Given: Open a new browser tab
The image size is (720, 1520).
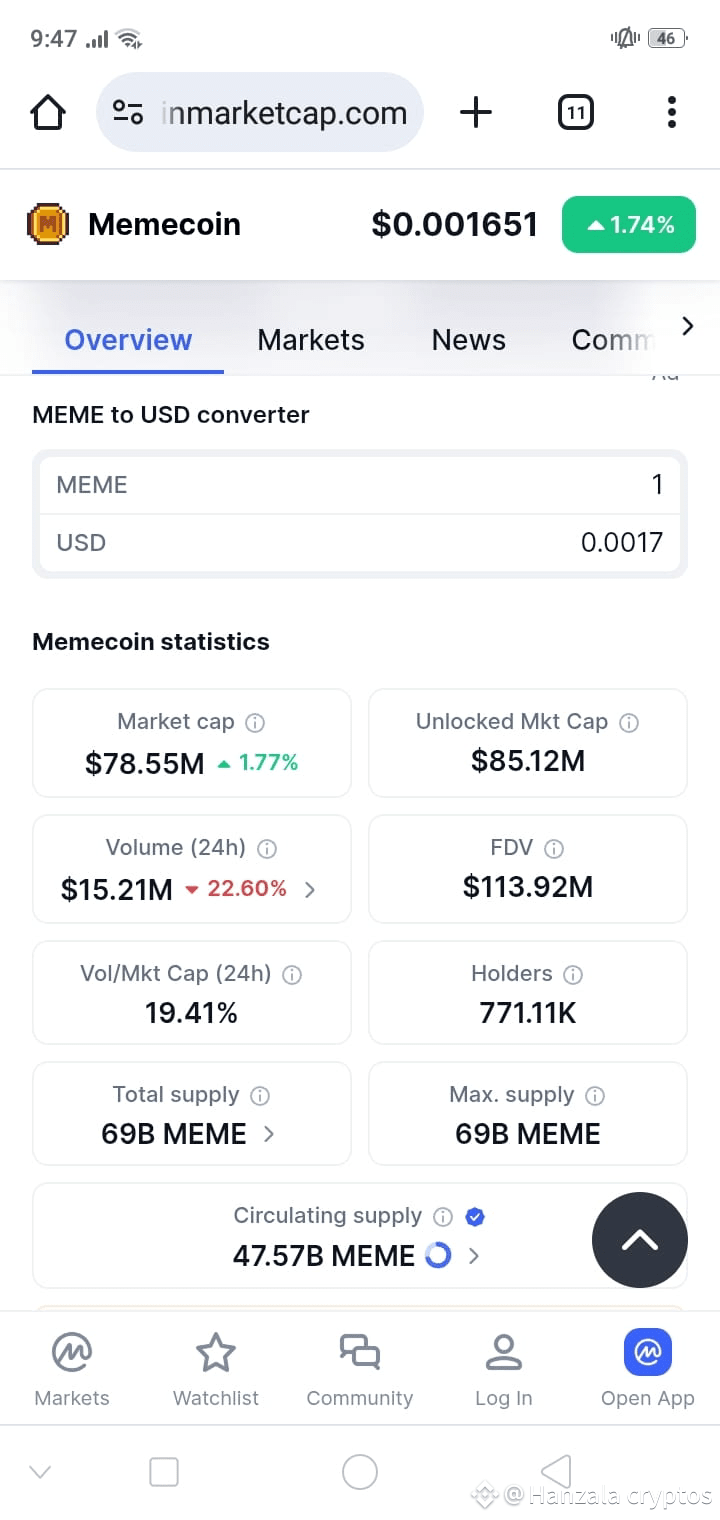Looking at the screenshot, I should pyautogui.click(x=476, y=112).
